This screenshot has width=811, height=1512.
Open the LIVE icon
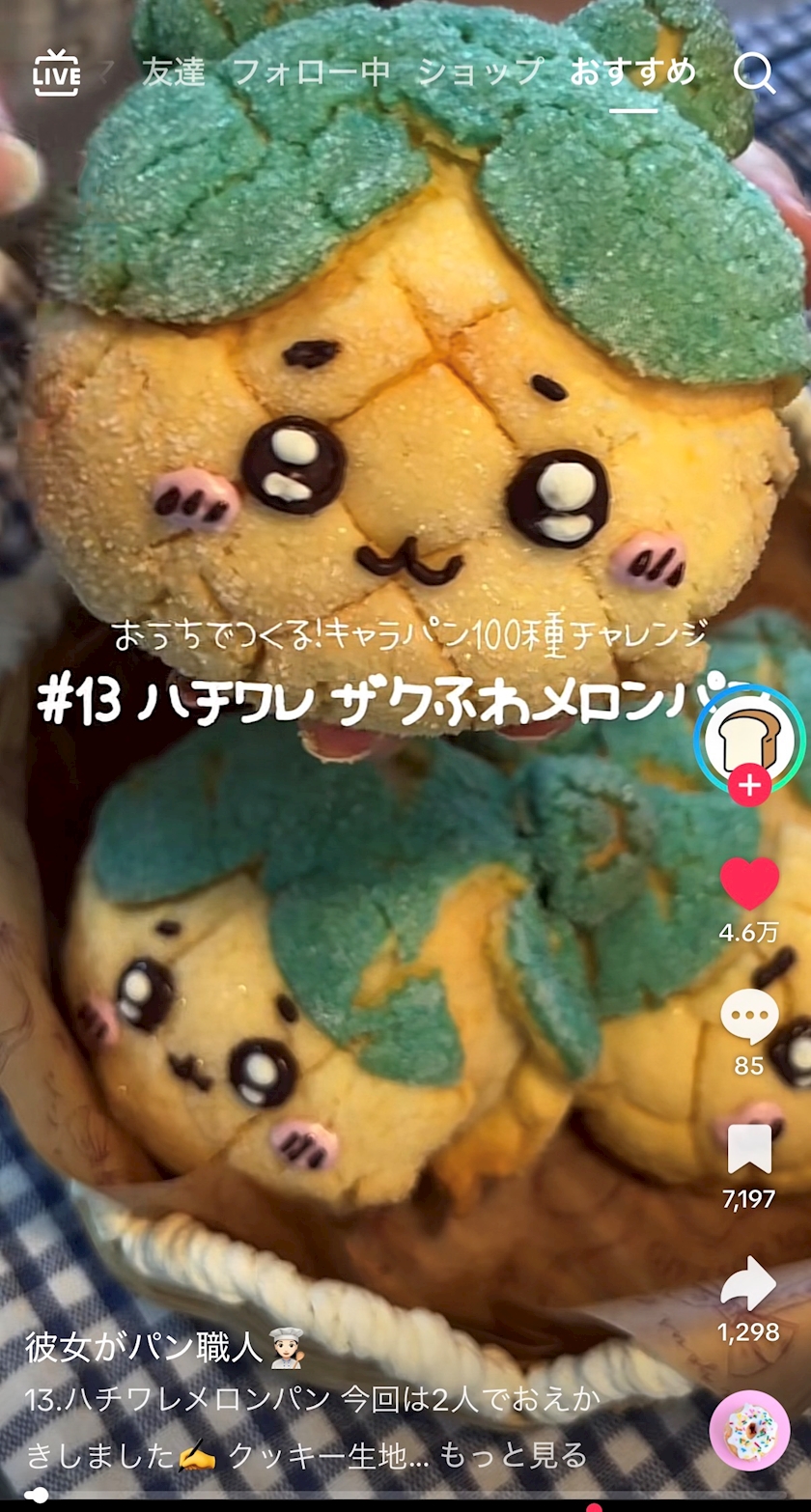pos(56,72)
